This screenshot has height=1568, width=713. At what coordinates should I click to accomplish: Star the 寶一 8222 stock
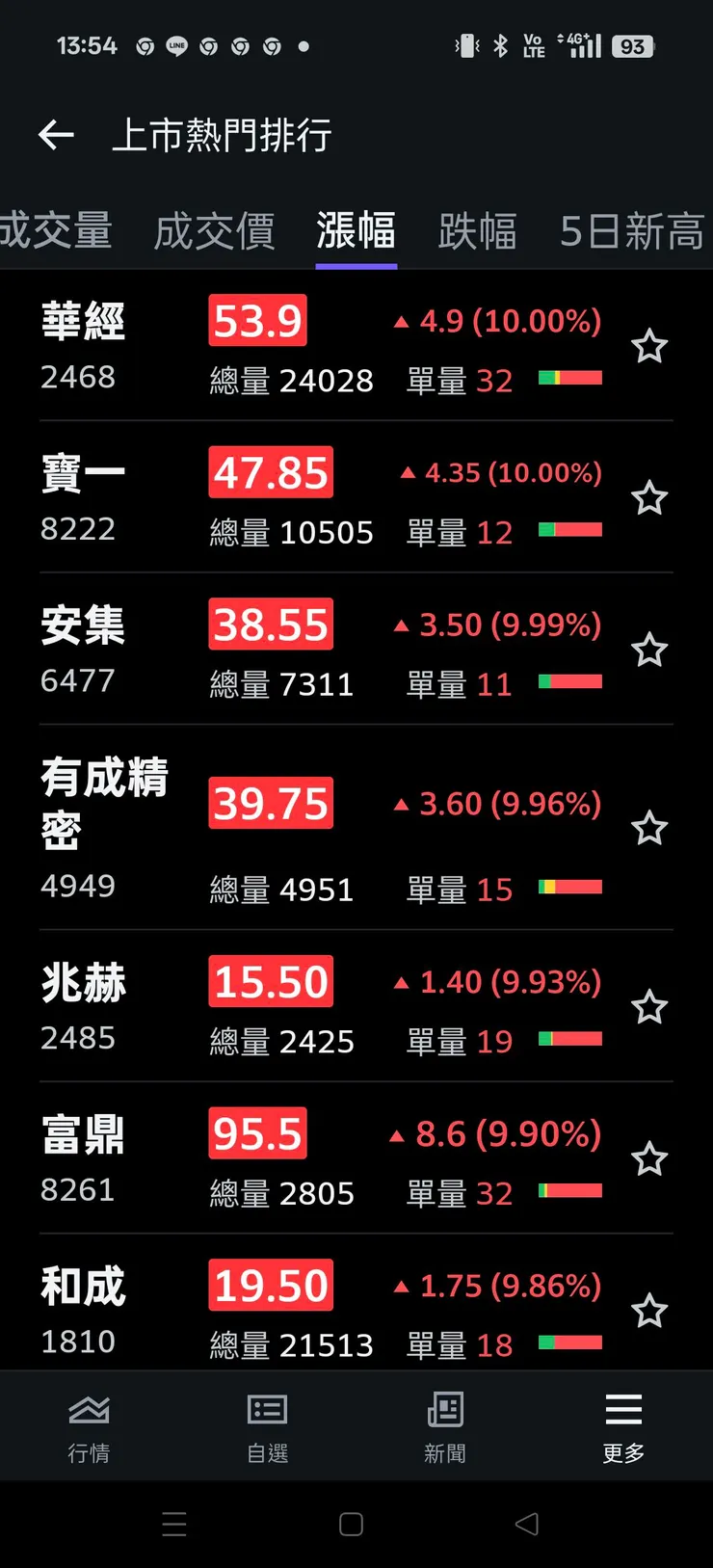point(648,498)
